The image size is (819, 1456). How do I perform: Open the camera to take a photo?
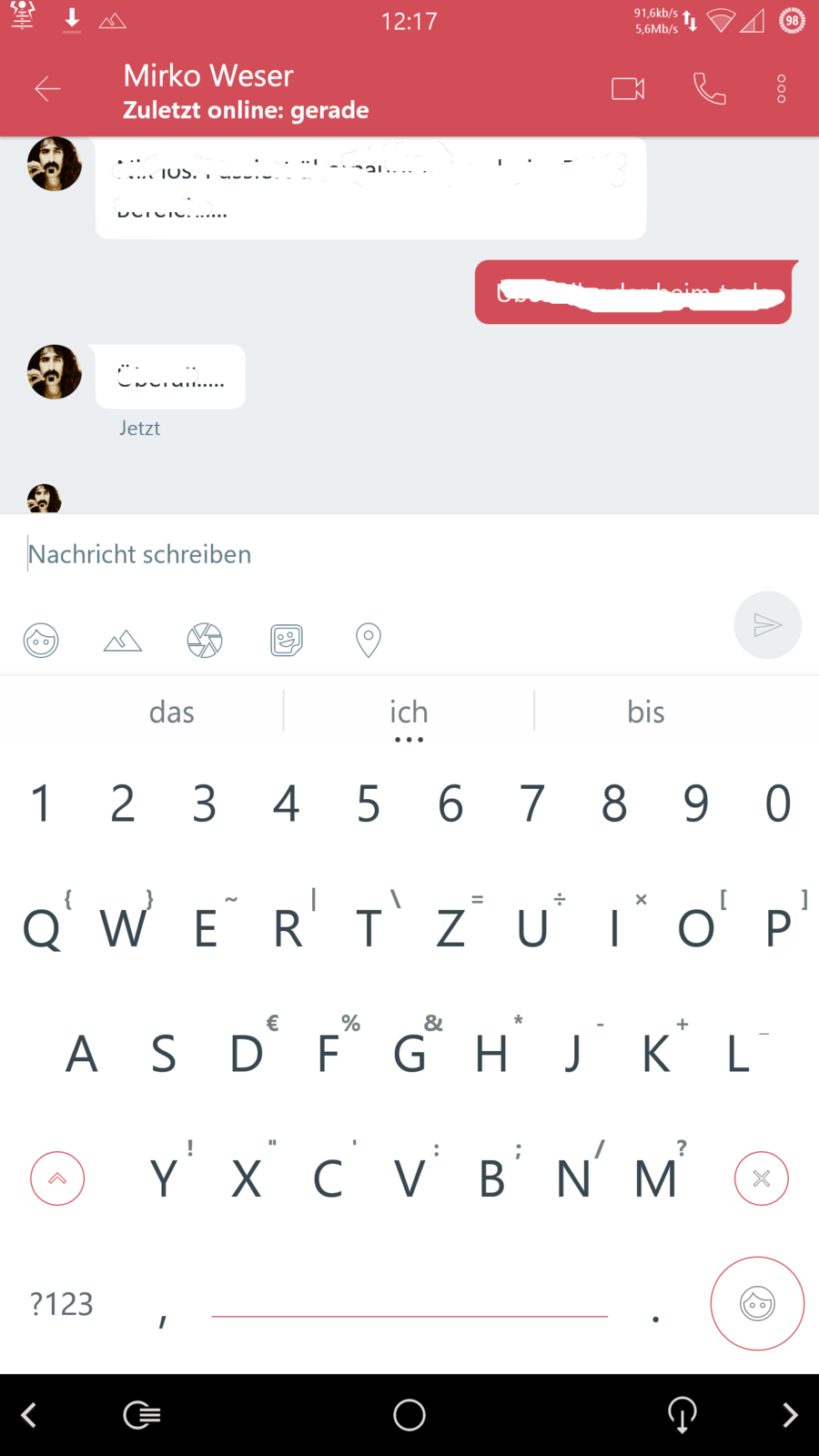(205, 641)
